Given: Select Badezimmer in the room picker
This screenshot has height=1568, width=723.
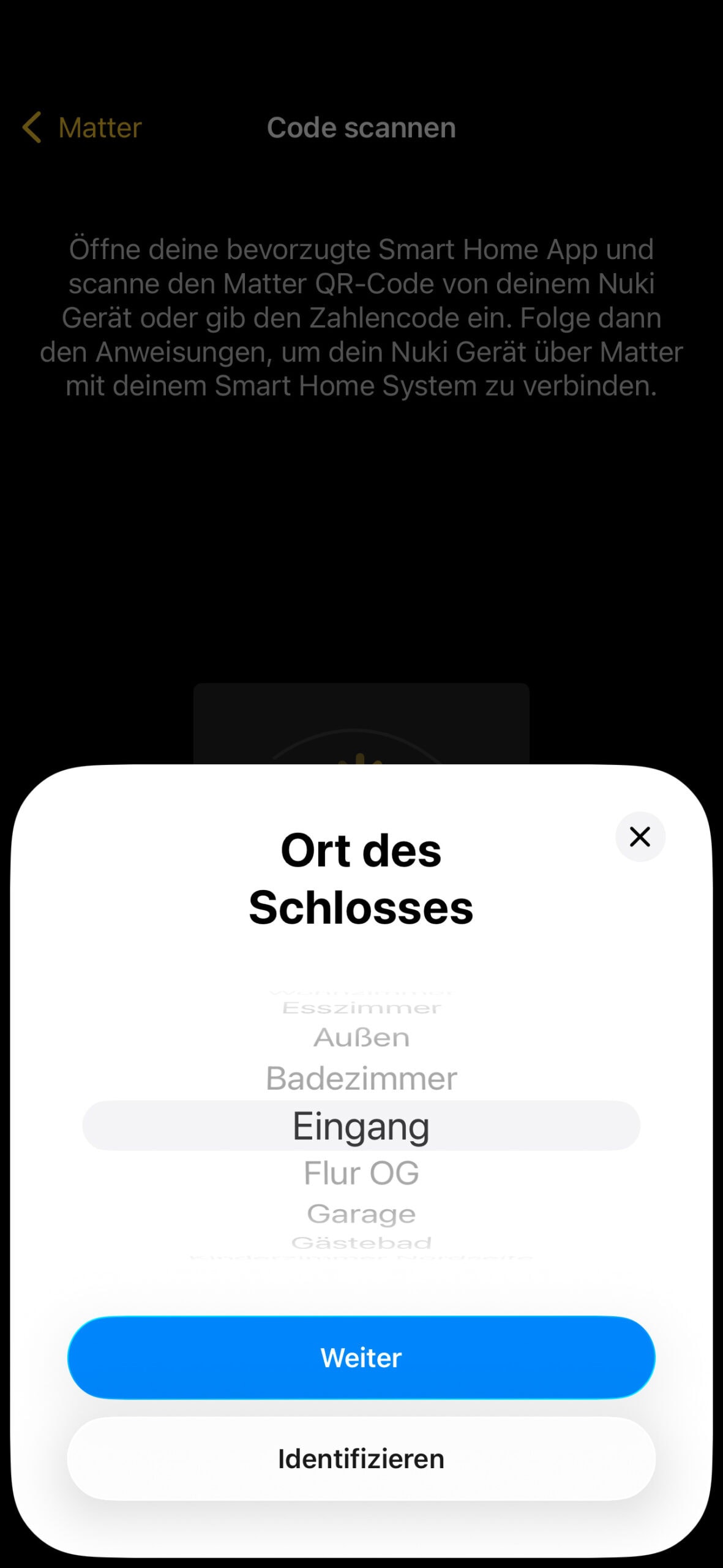Looking at the screenshot, I should point(361,1079).
